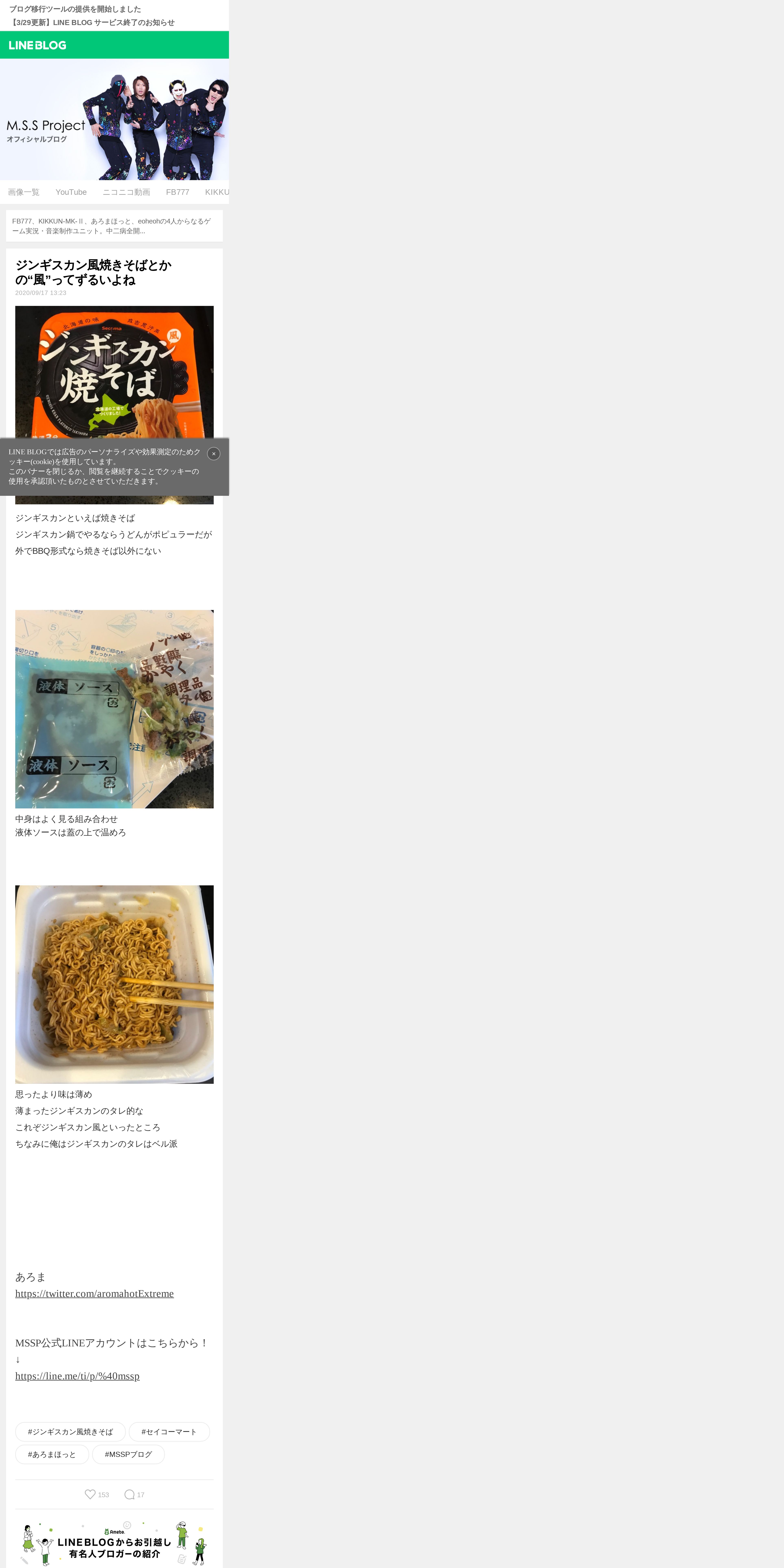Tap the #あろまほっと tag chip
Image resolution: width=784 pixels, height=1568 pixels.
click(x=52, y=1454)
